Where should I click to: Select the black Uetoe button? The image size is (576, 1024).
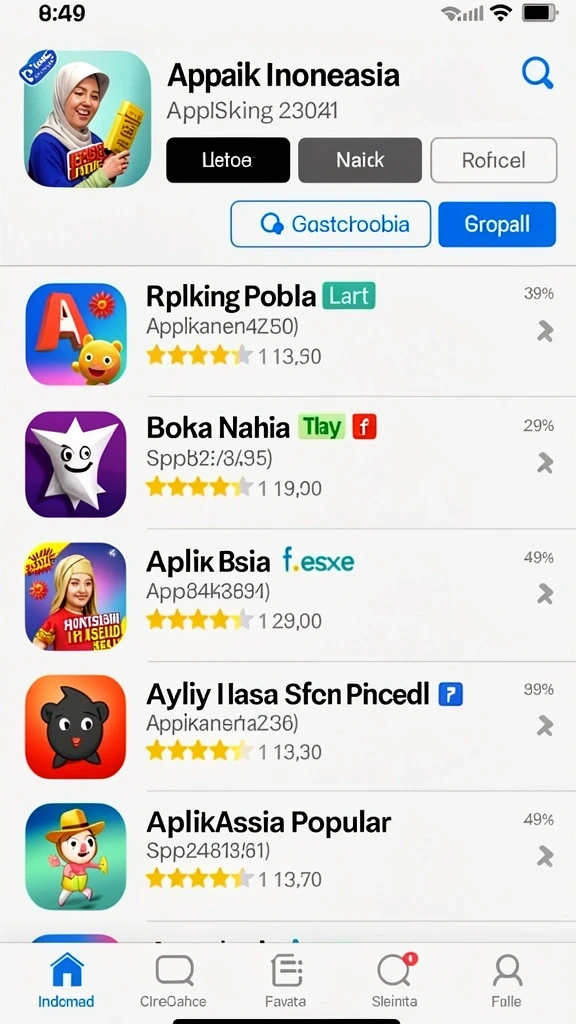pyautogui.click(x=228, y=160)
